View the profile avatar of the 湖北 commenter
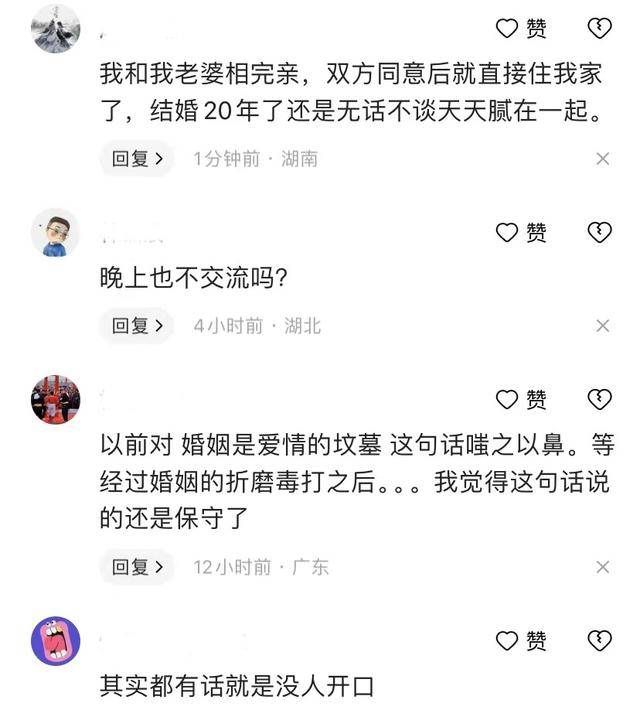Image resolution: width=640 pixels, height=710 pixels. [56, 234]
